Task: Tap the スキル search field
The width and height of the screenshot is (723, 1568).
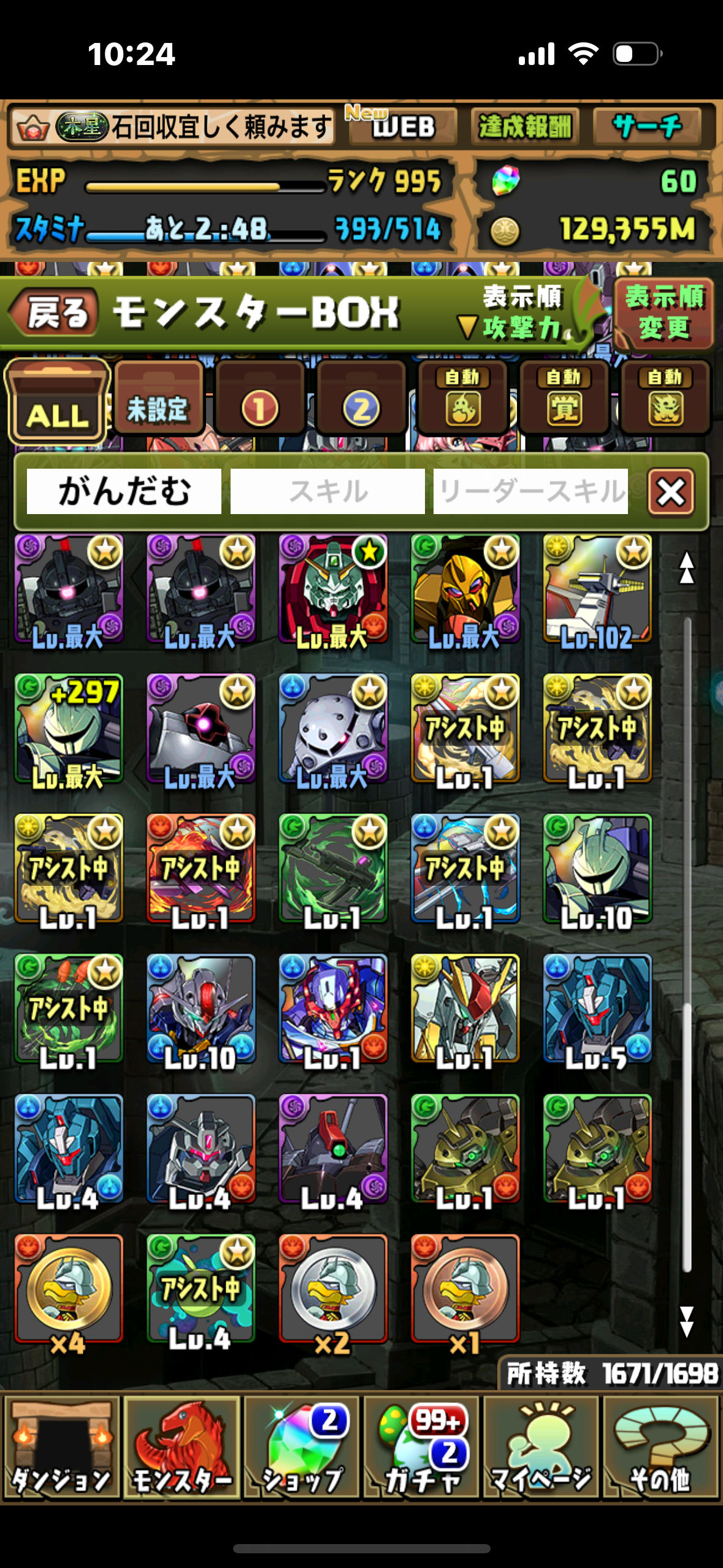Action: click(327, 491)
